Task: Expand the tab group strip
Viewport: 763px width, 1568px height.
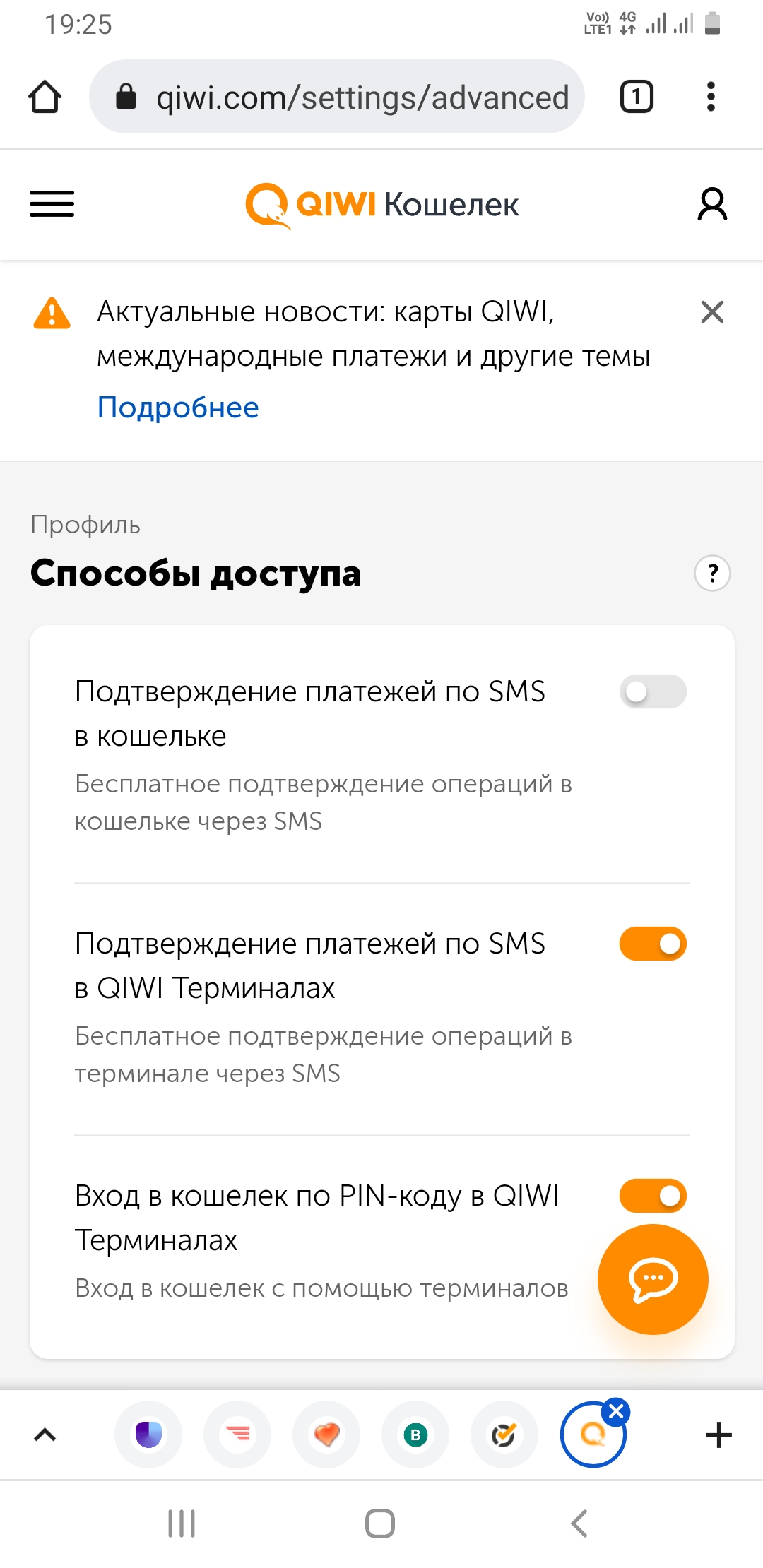Action: point(45,1435)
